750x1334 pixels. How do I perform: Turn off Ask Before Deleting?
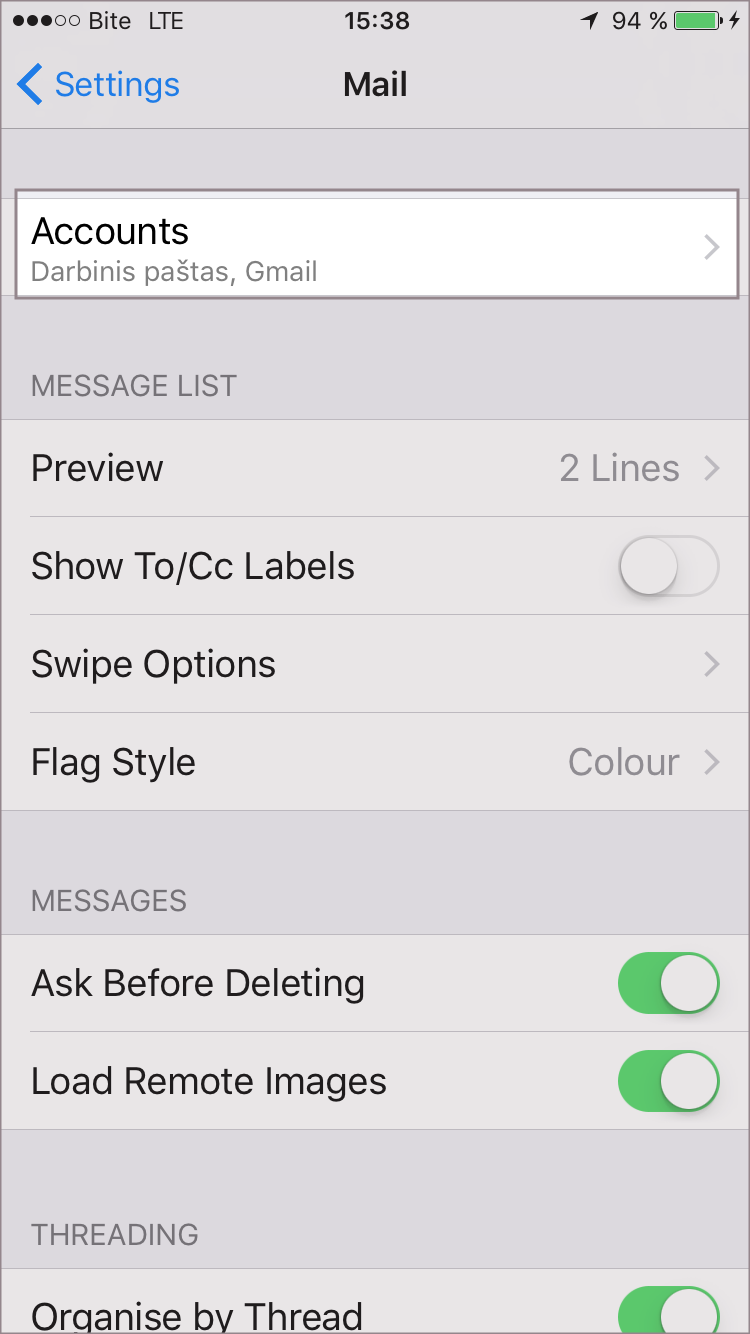pyautogui.click(x=668, y=983)
